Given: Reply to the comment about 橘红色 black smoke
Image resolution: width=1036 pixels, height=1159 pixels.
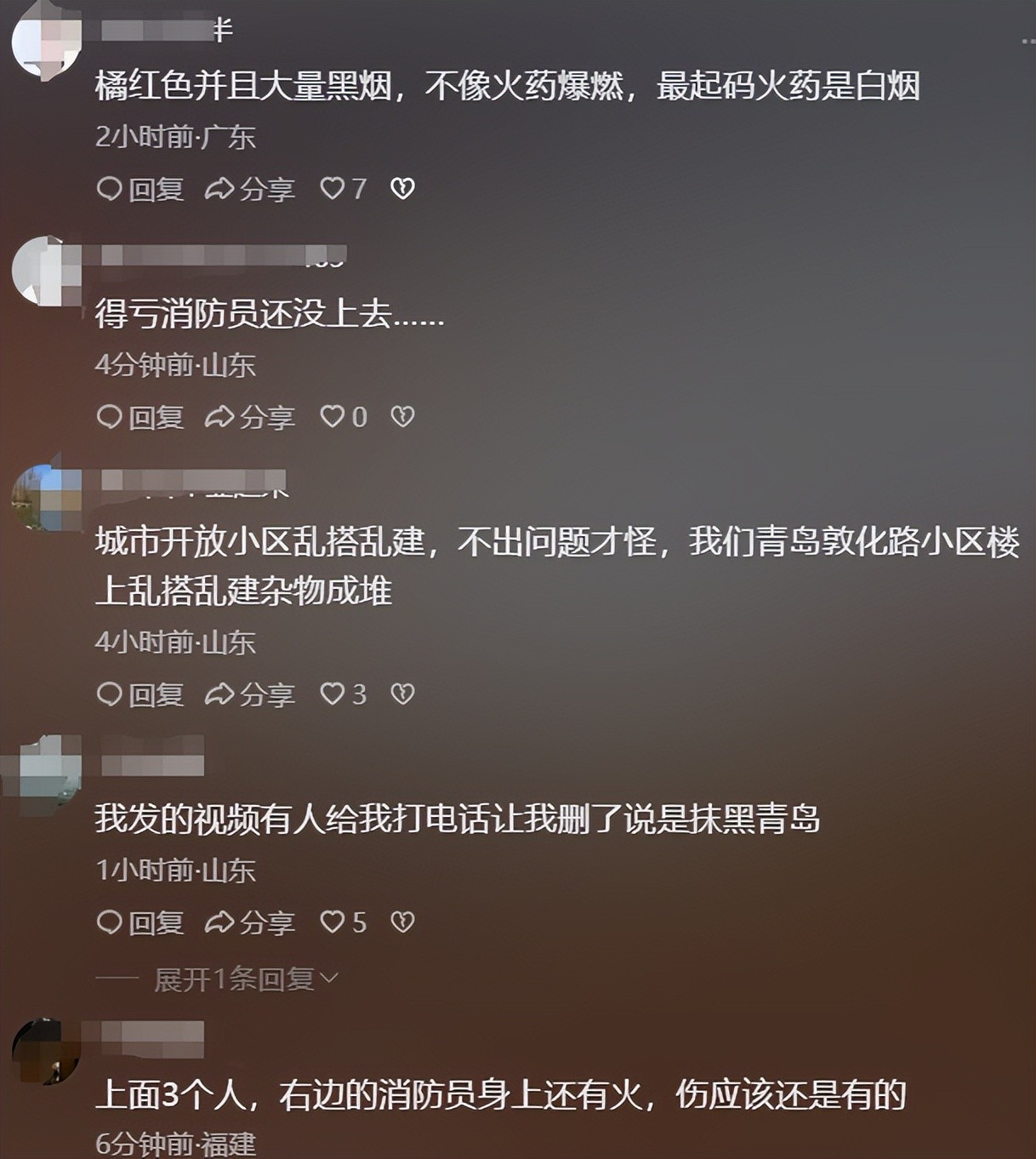Looking at the screenshot, I should coord(140,189).
